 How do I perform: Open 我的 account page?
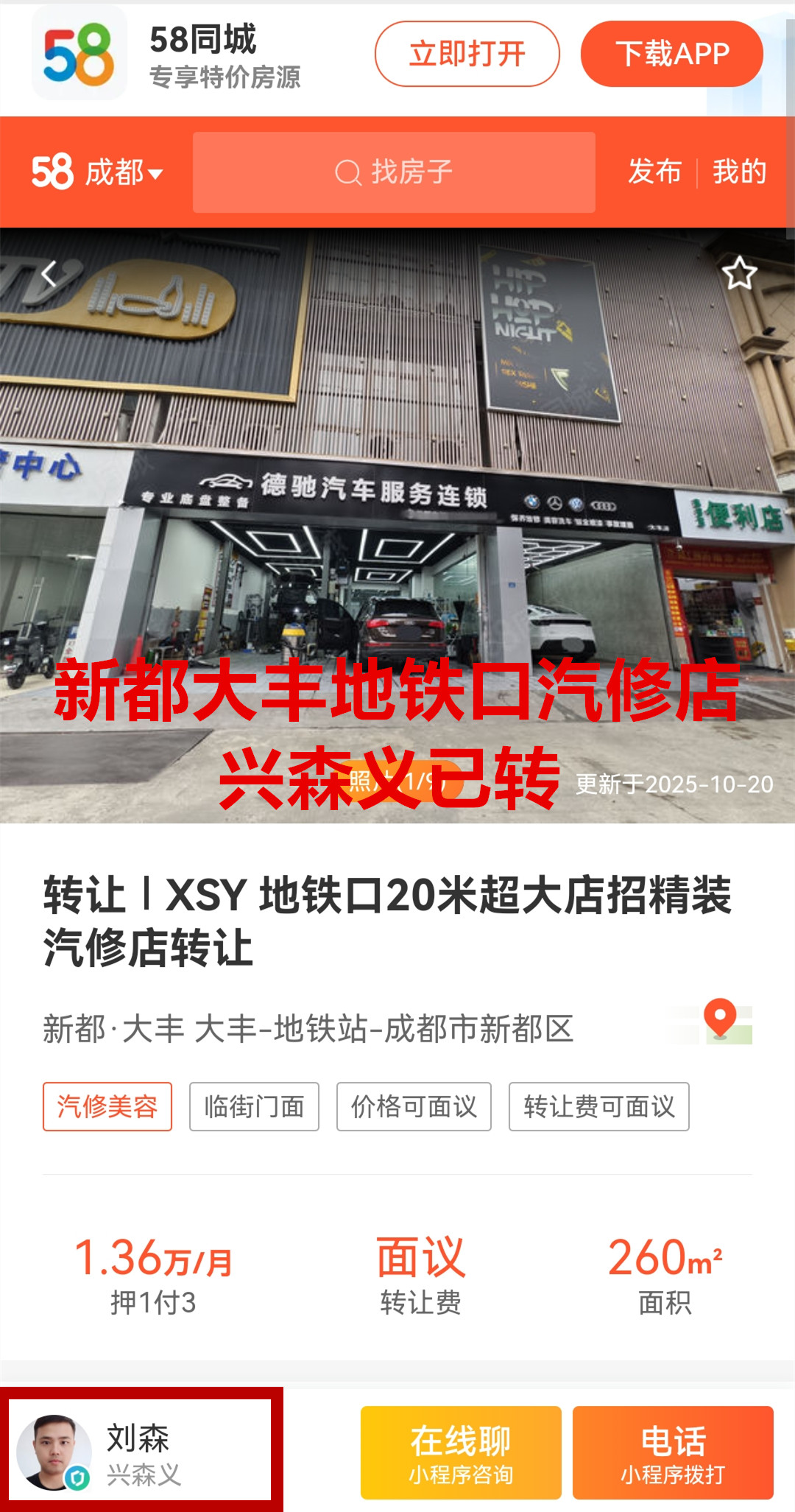coord(739,172)
